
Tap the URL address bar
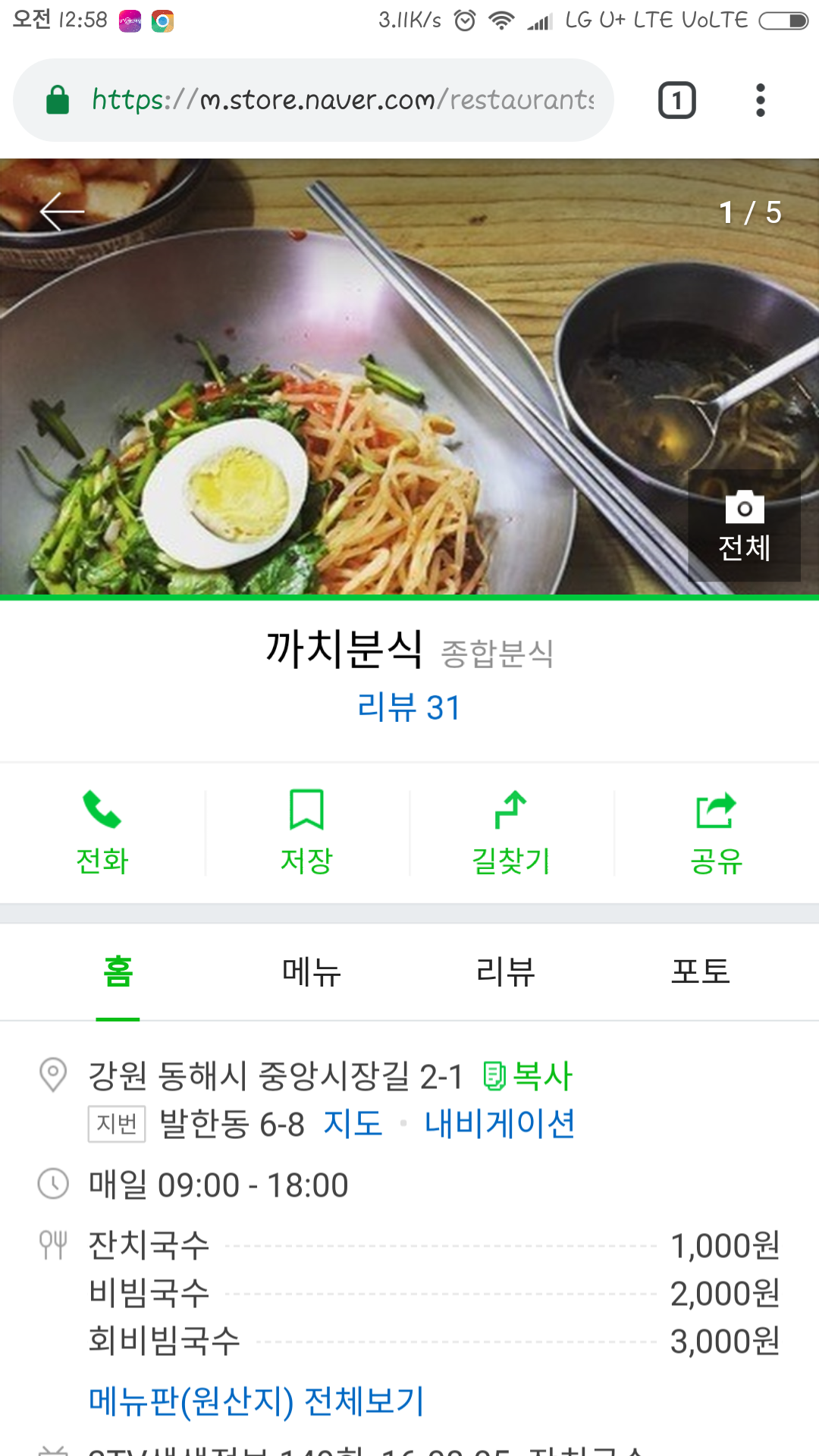[x=341, y=100]
